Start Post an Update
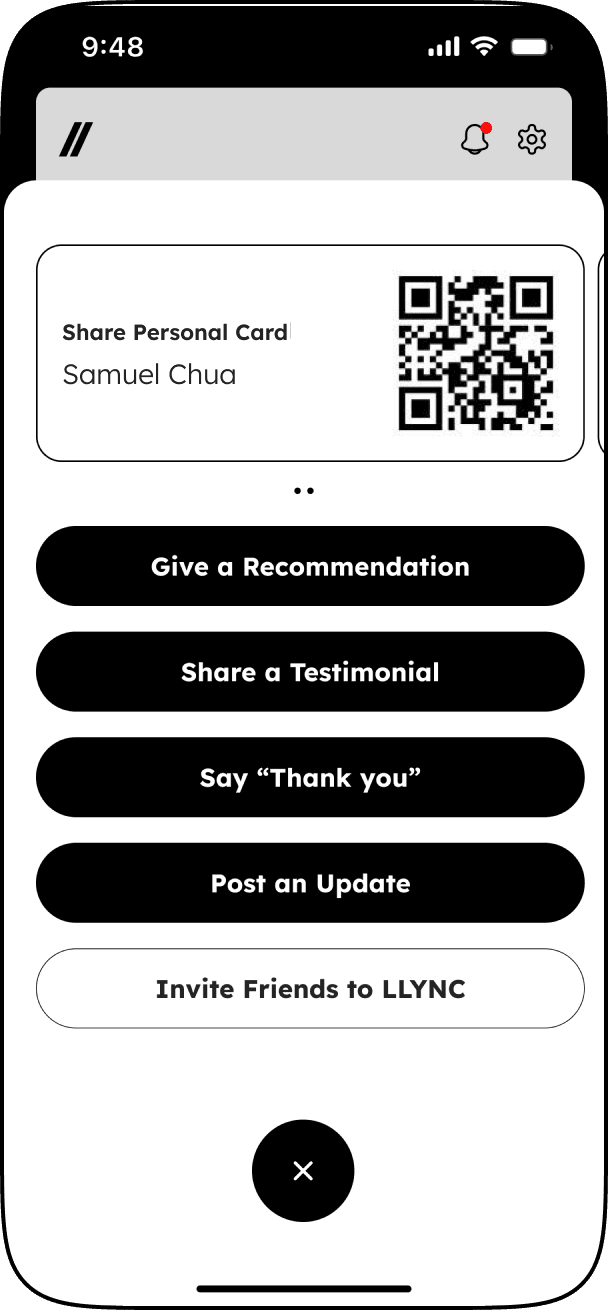This screenshot has width=608, height=1310. (x=310, y=883)
